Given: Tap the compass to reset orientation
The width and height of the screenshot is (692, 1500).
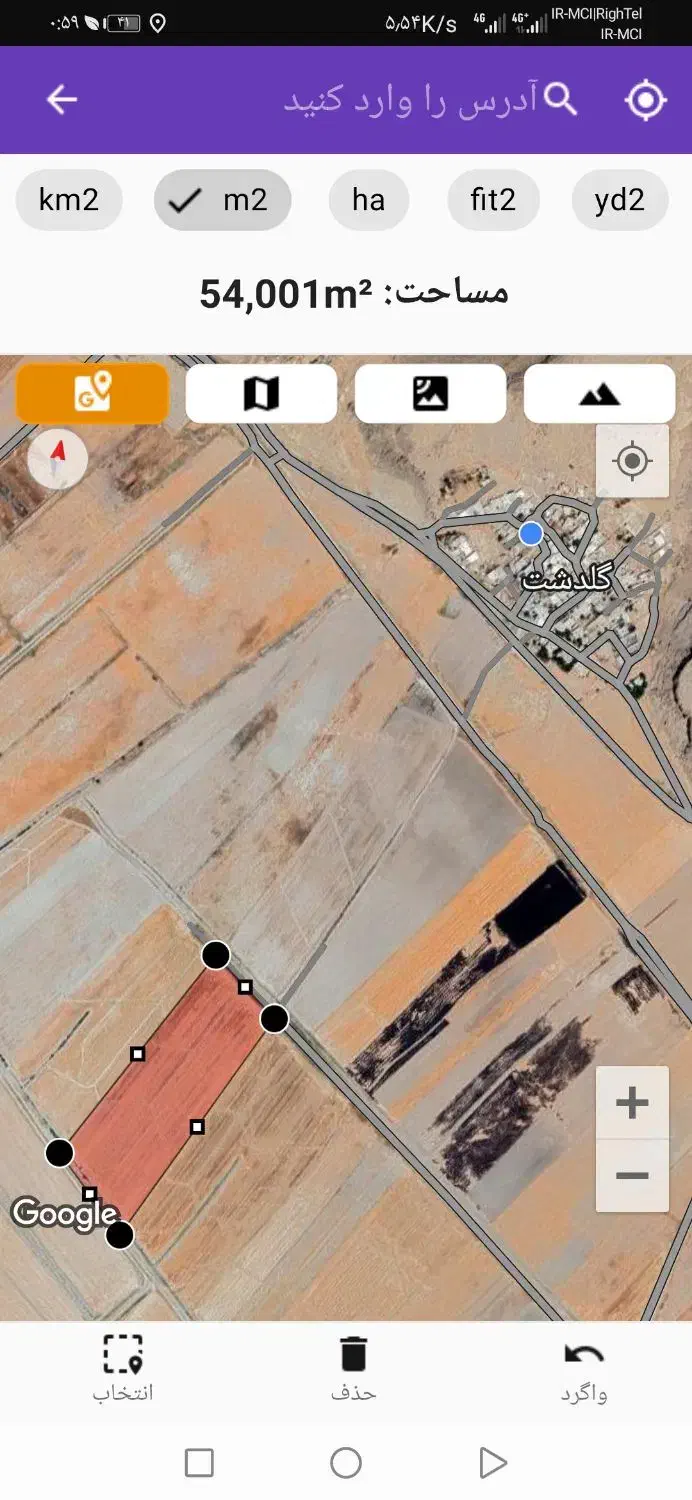Looking at the screenshot, I should 58,459.
